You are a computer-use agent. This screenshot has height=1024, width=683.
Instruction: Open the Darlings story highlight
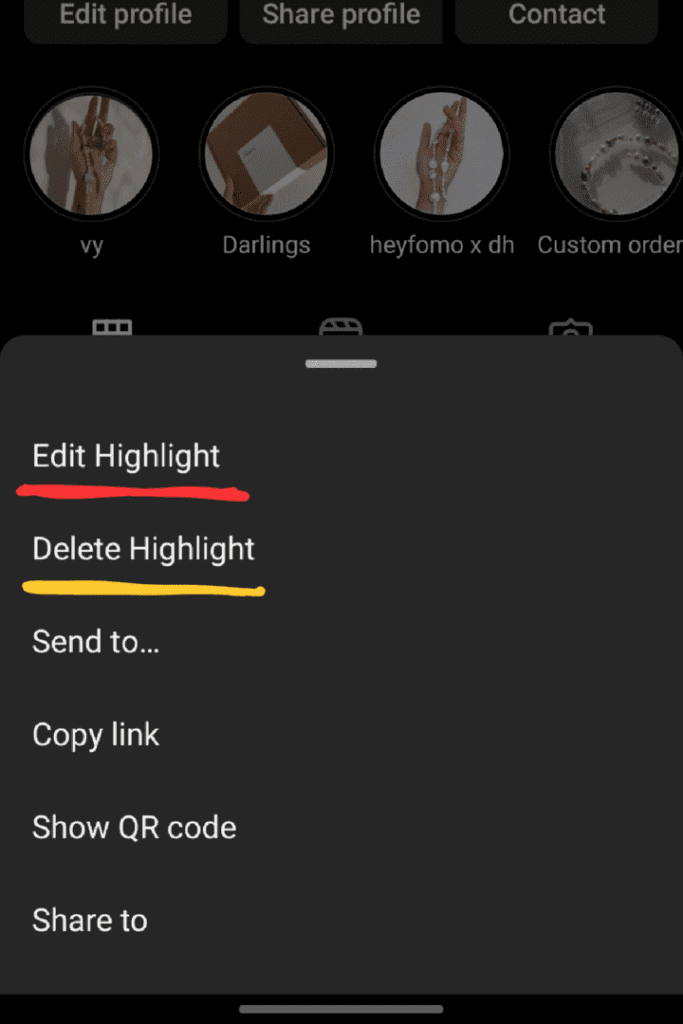pyautogui.click(x=266, y=153)
